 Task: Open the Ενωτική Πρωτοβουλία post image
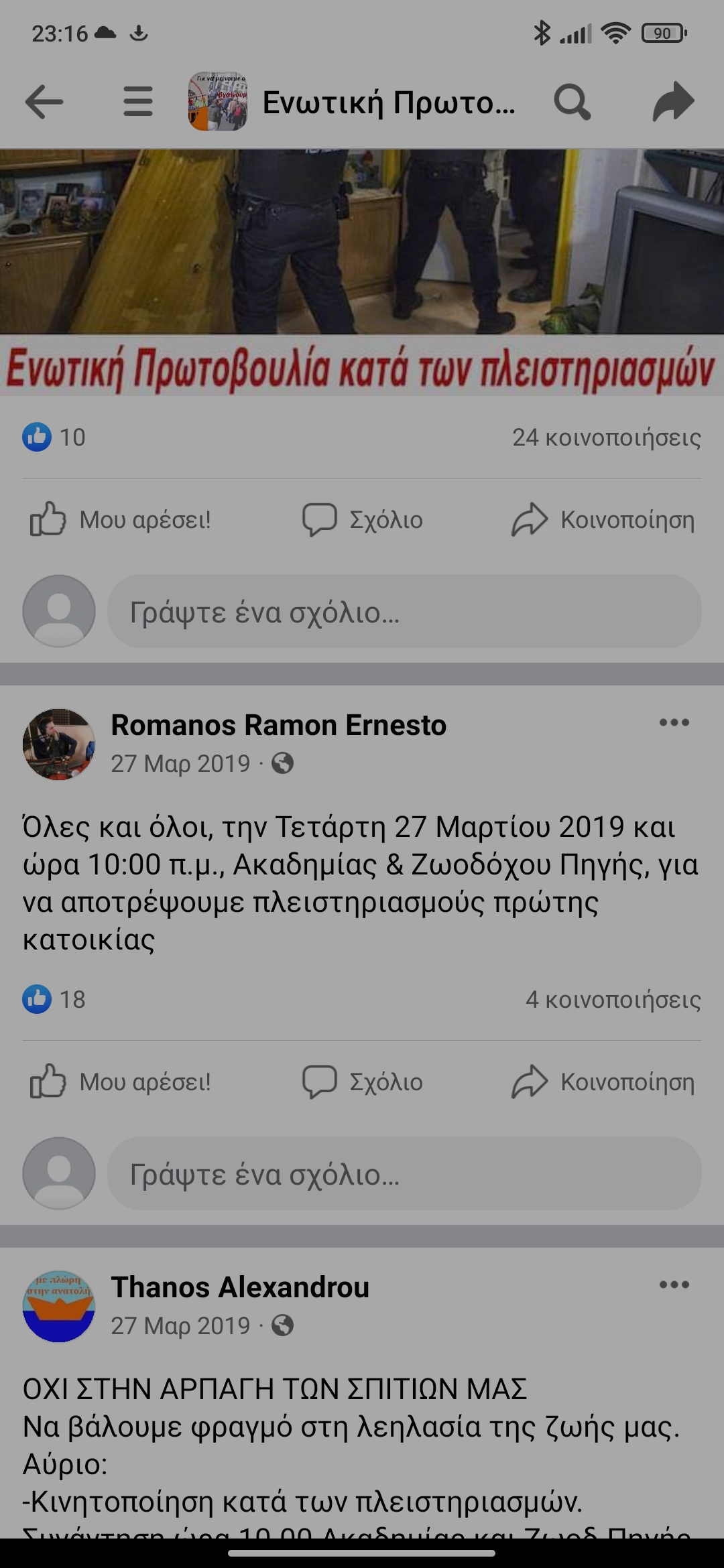click(362, 268)
